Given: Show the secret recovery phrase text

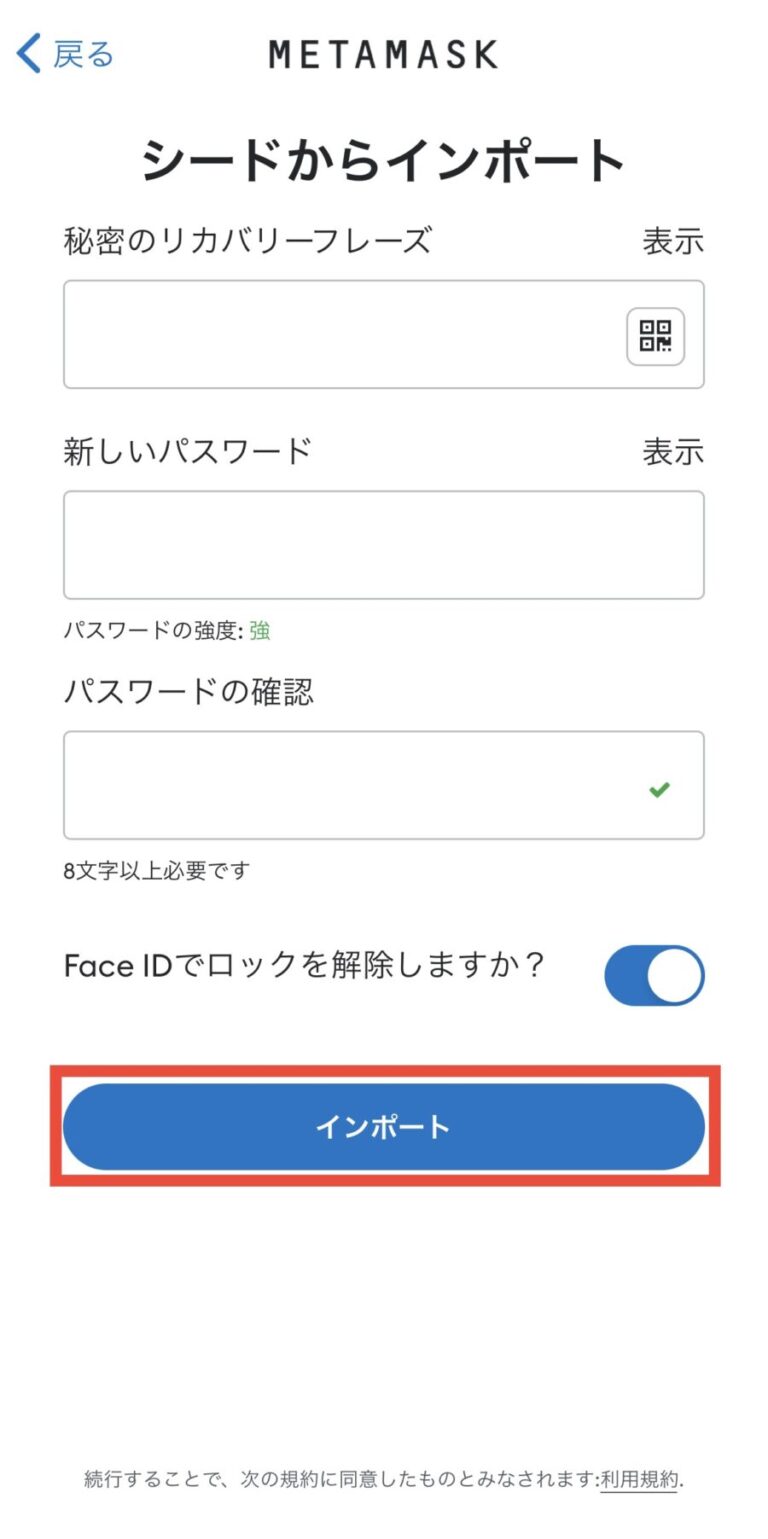Looking at the screenshot, I should (671, 241).
